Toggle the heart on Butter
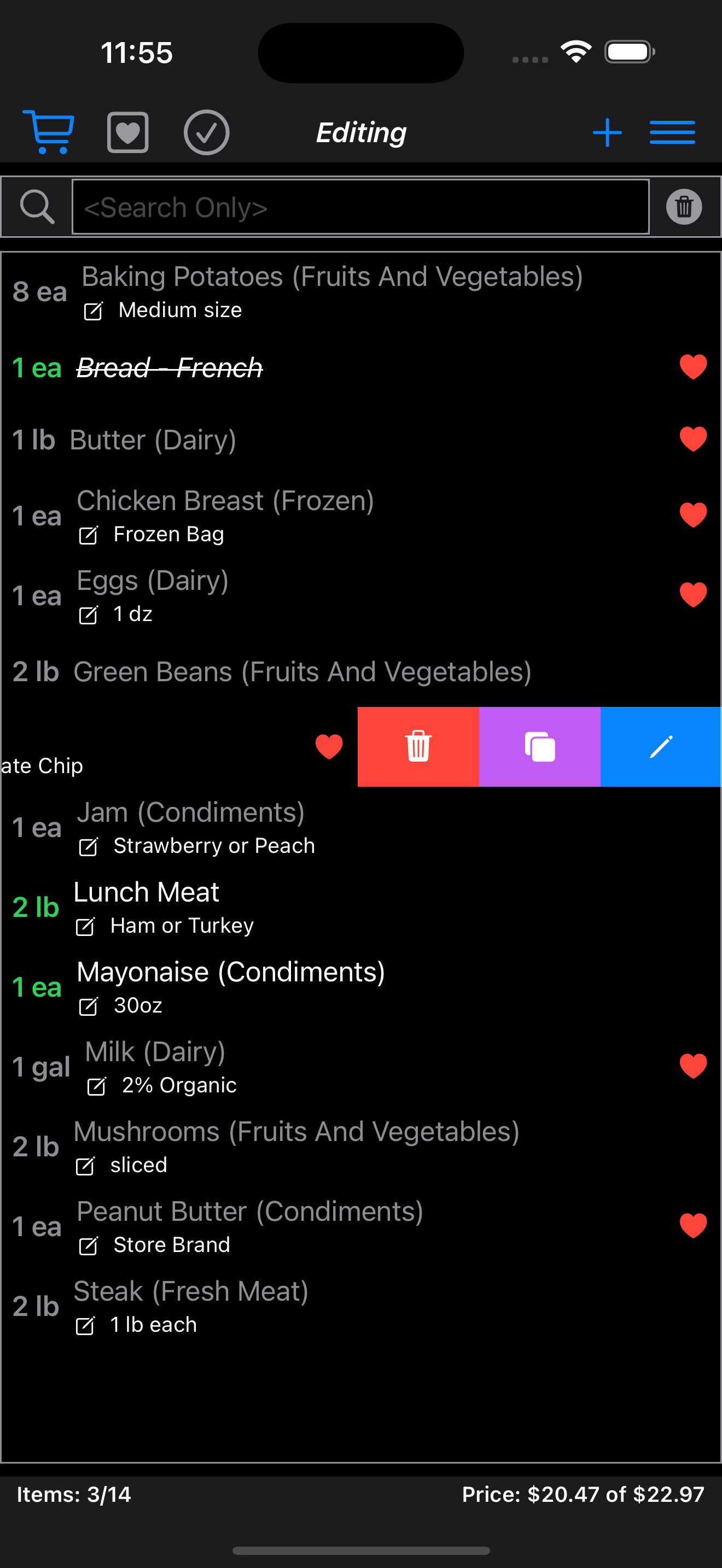 point(693,440)
